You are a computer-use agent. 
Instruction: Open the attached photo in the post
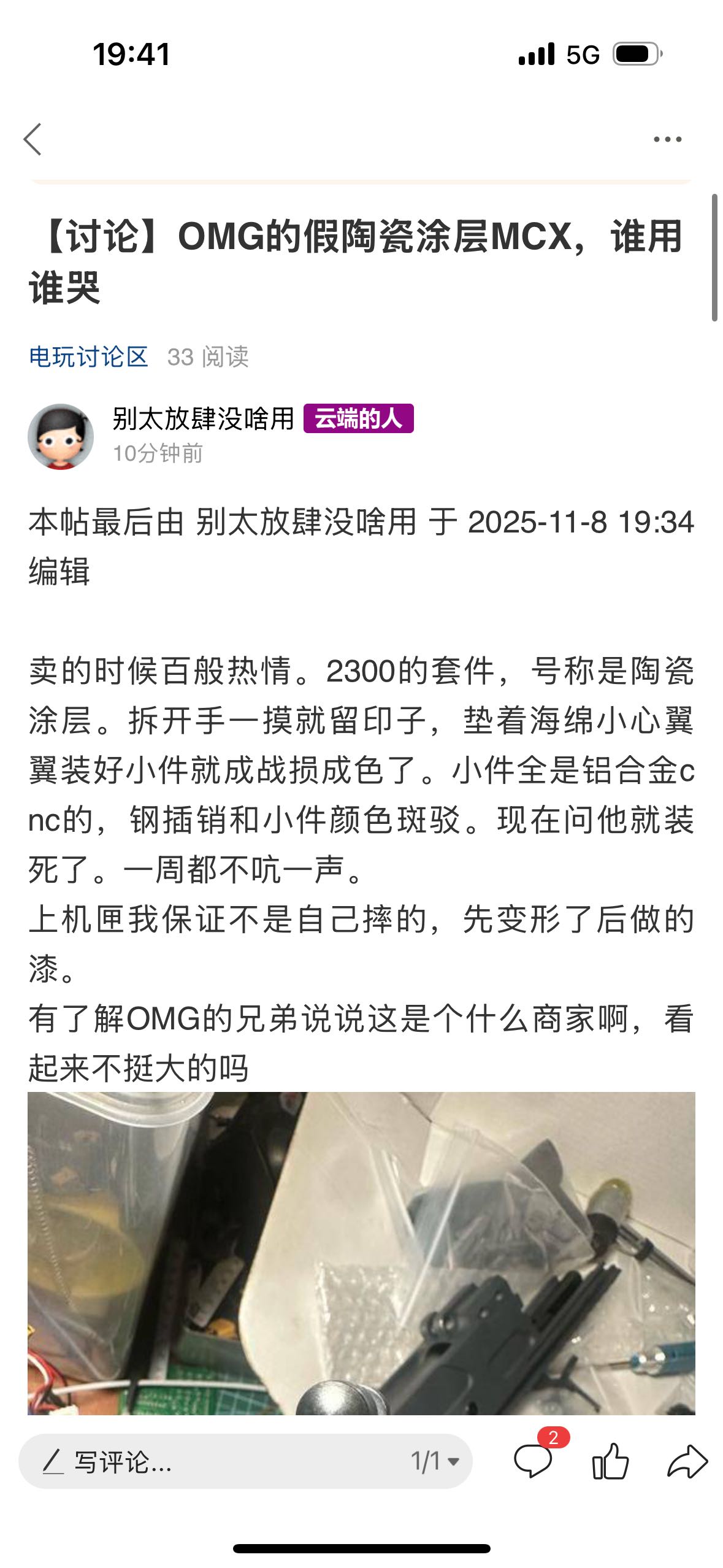(x=361, y=1253)
